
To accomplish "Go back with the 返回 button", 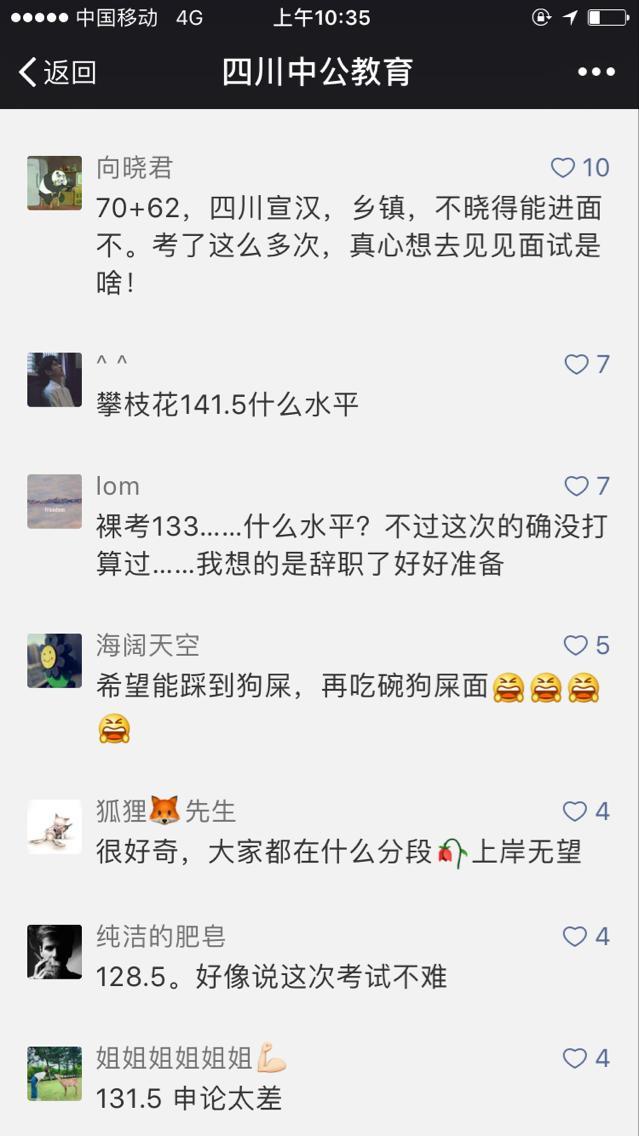I will (x=57, y=72).
